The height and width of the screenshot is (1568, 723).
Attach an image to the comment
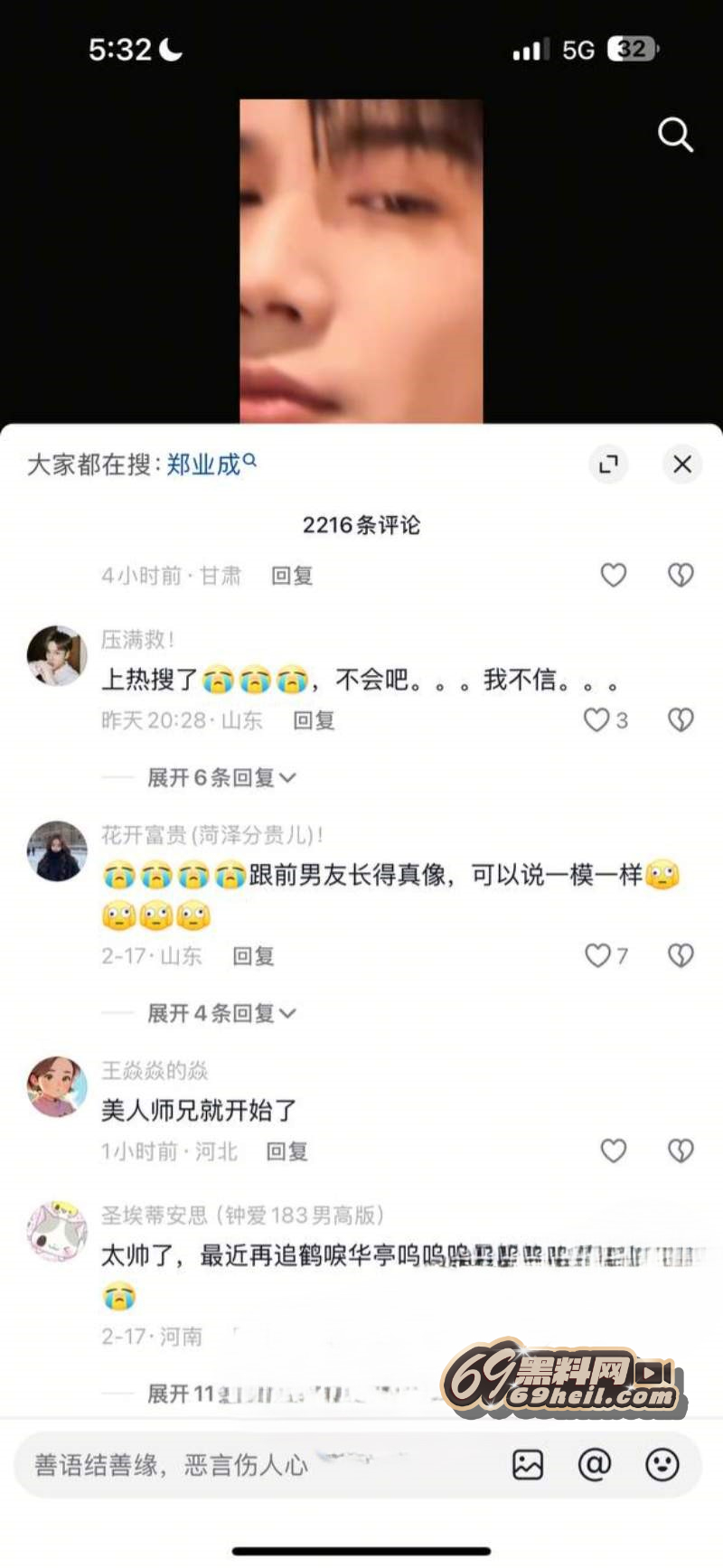tap(528, 1465)
